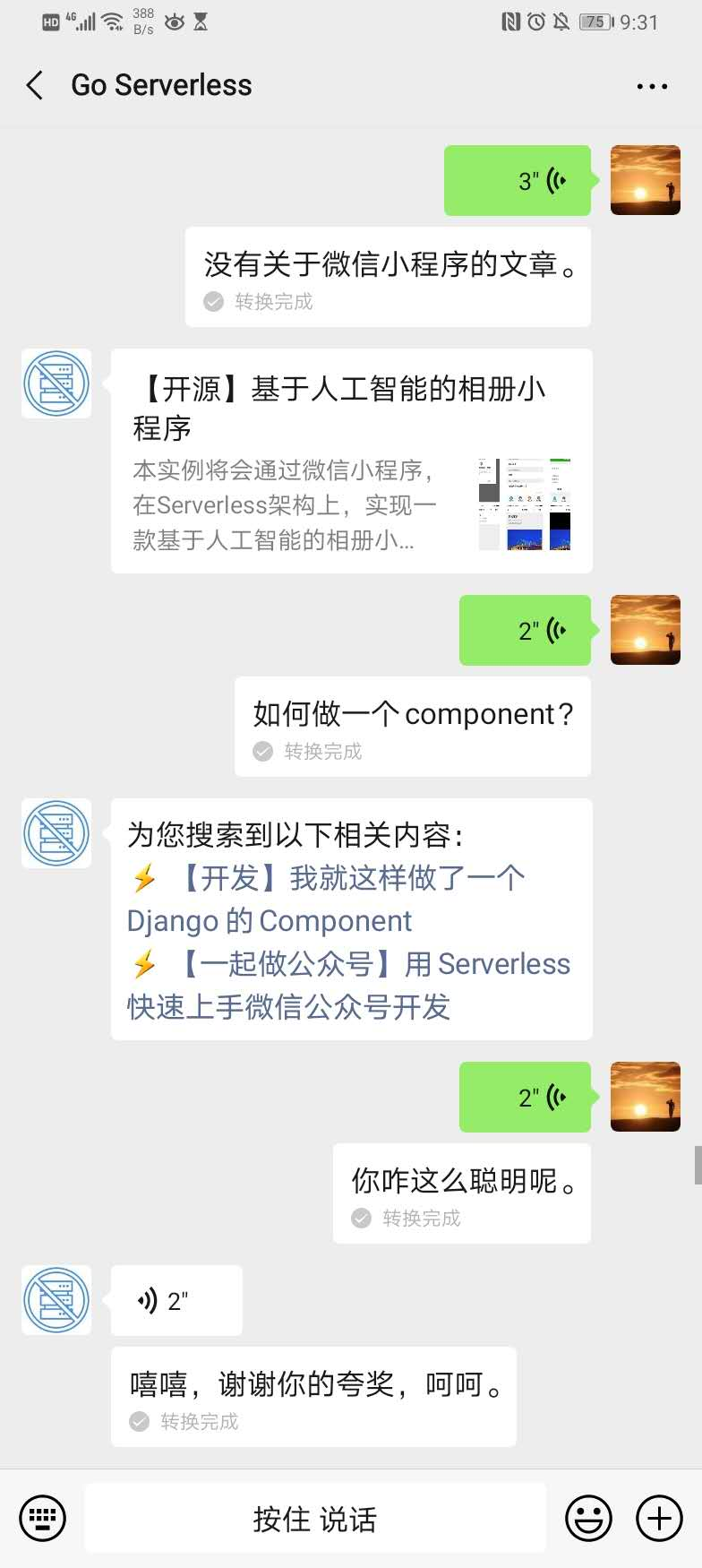Go back from Go Serverless chat
Image resolution: width=702 pixels, height=1568 pixels.
coord(35,86)
